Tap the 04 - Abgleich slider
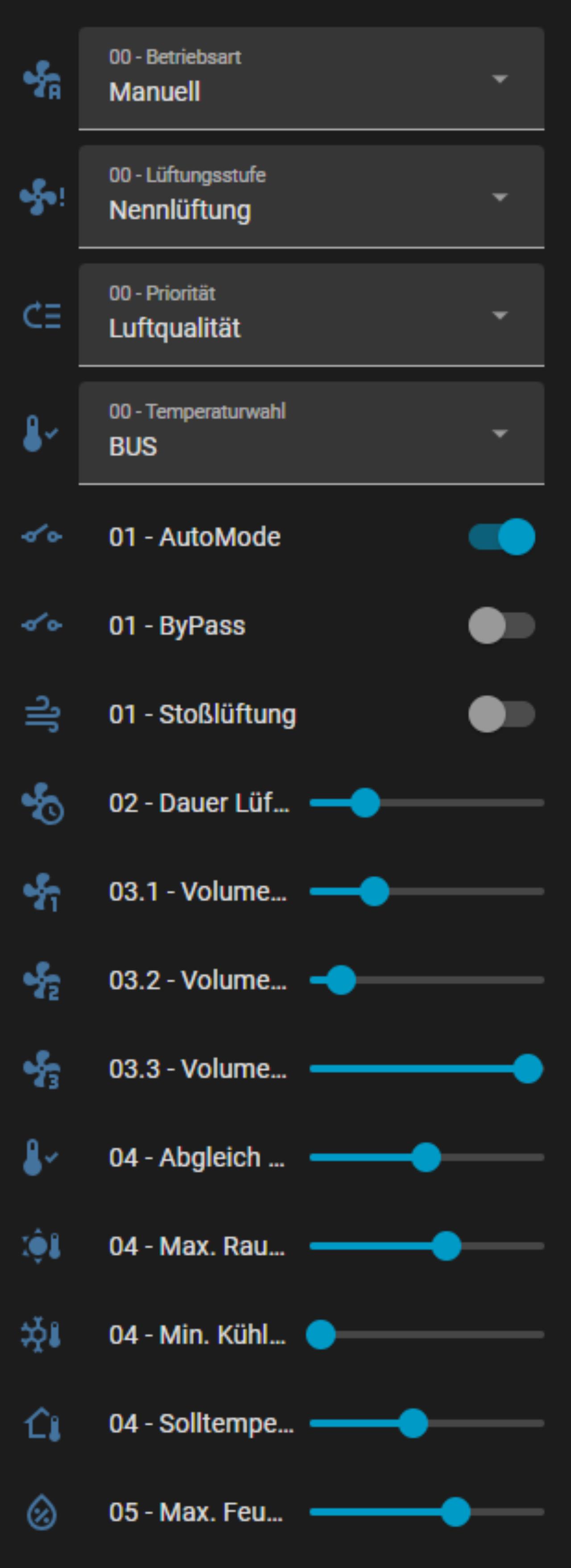Image resolution: width=571 pixels, height=1568 pixels. coord(426,1157)
